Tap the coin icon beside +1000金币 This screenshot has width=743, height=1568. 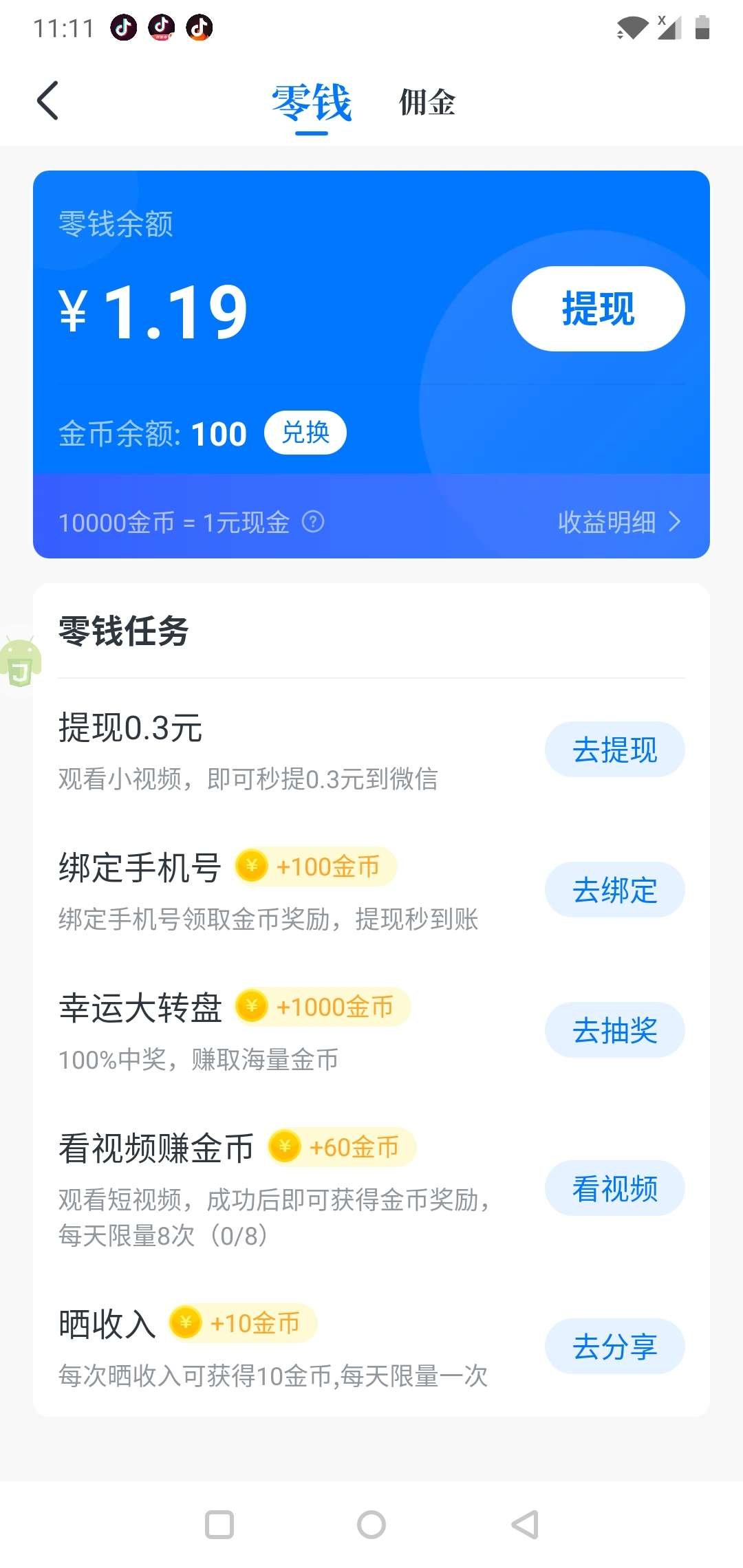pos(252,1006)
